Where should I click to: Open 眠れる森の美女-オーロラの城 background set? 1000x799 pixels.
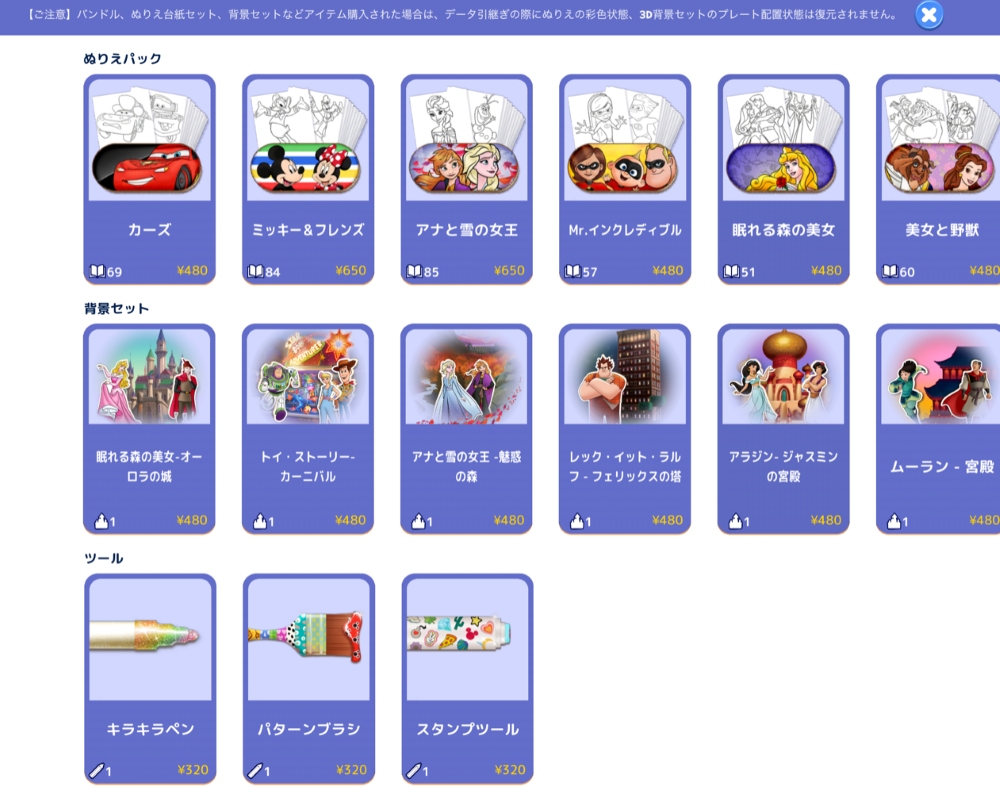[149, 430]
